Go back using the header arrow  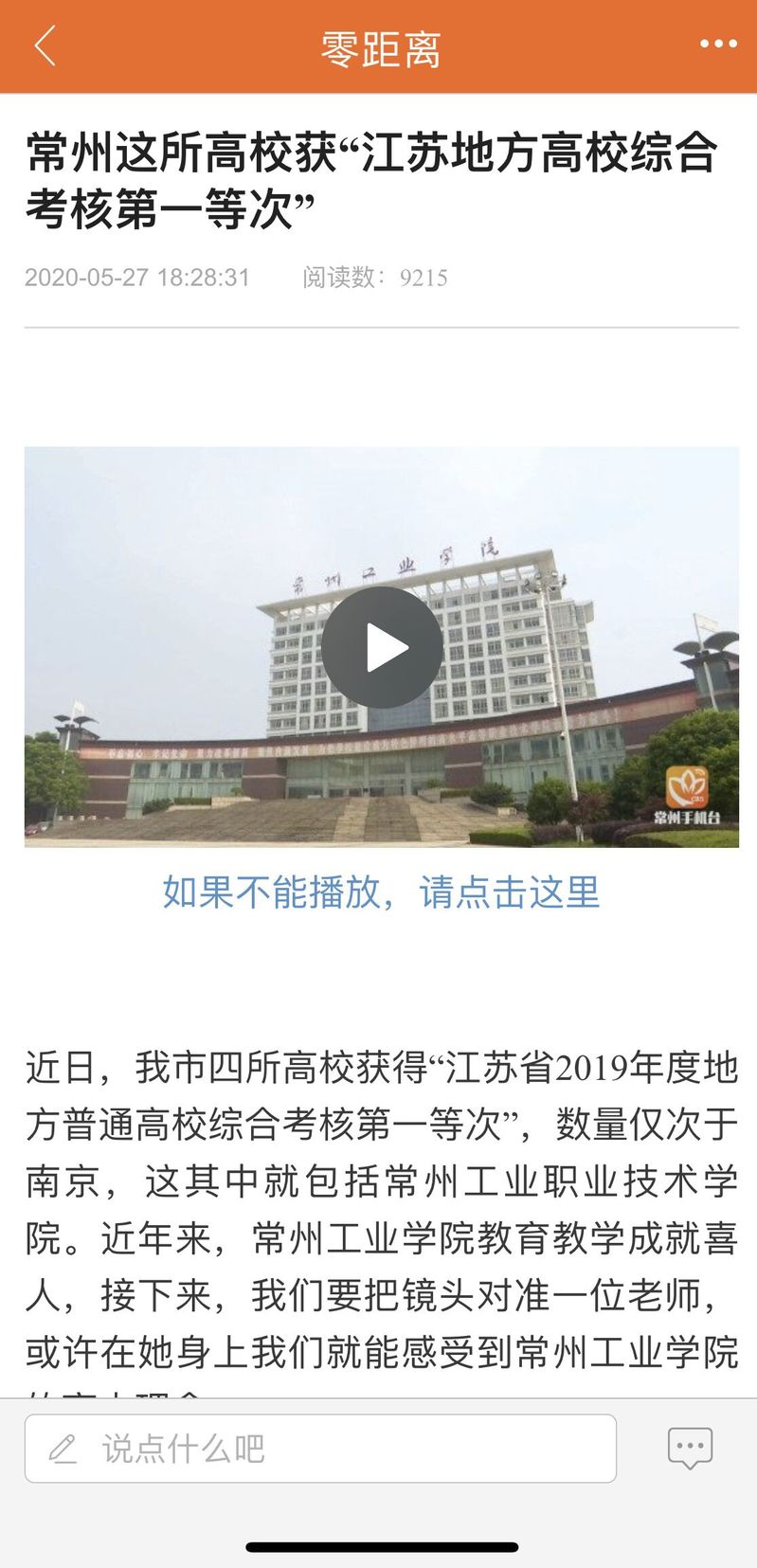(45, 46)
